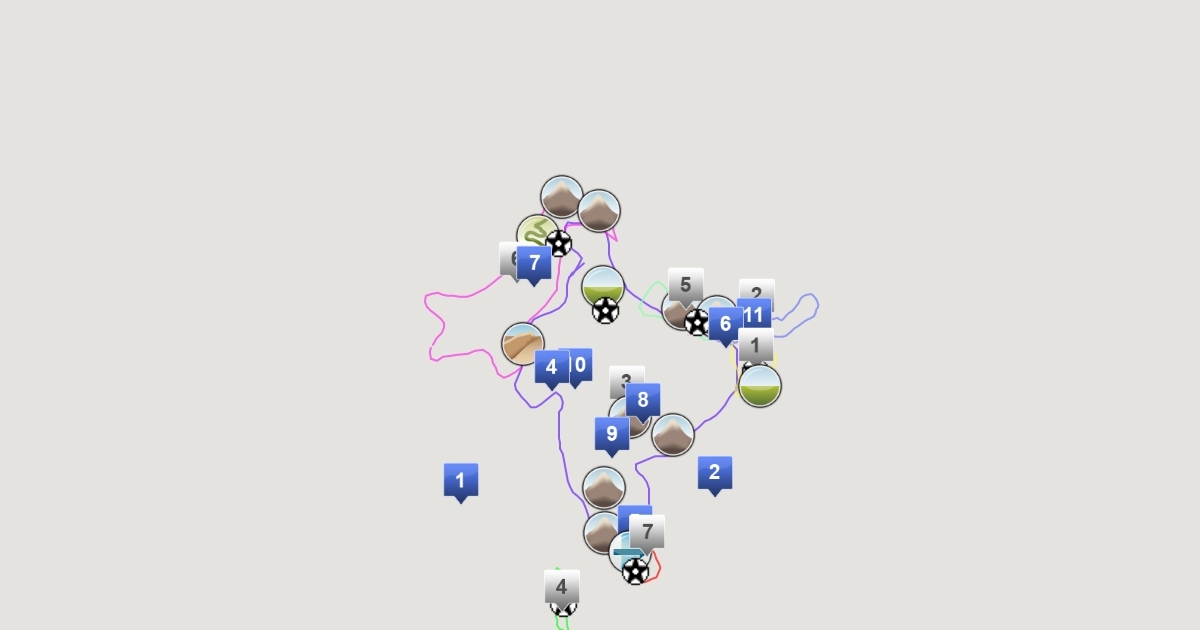Select the gray marker numbered 7

pyautogui.click(x=647, y=532)
